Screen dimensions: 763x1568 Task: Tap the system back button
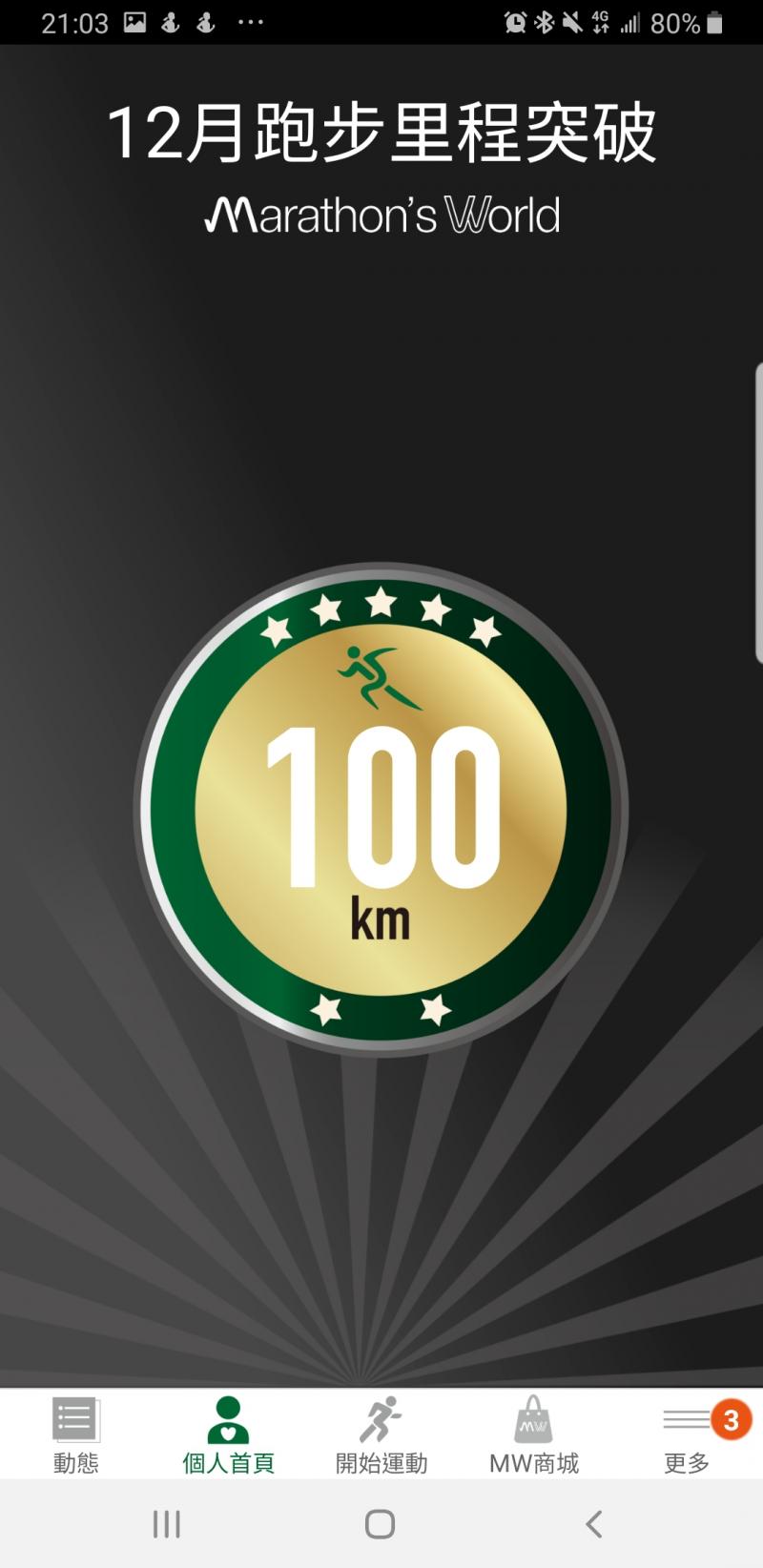point(593,1523)
